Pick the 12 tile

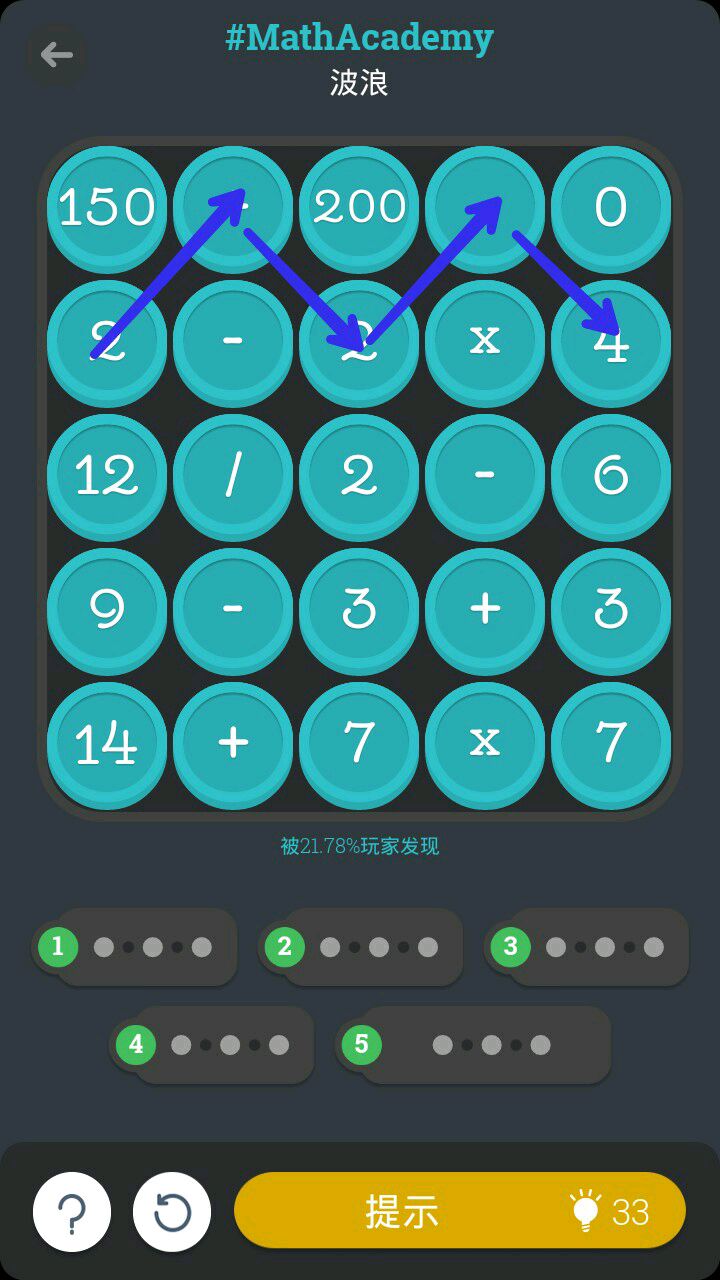pyautogui.click(x=107, y=475)
